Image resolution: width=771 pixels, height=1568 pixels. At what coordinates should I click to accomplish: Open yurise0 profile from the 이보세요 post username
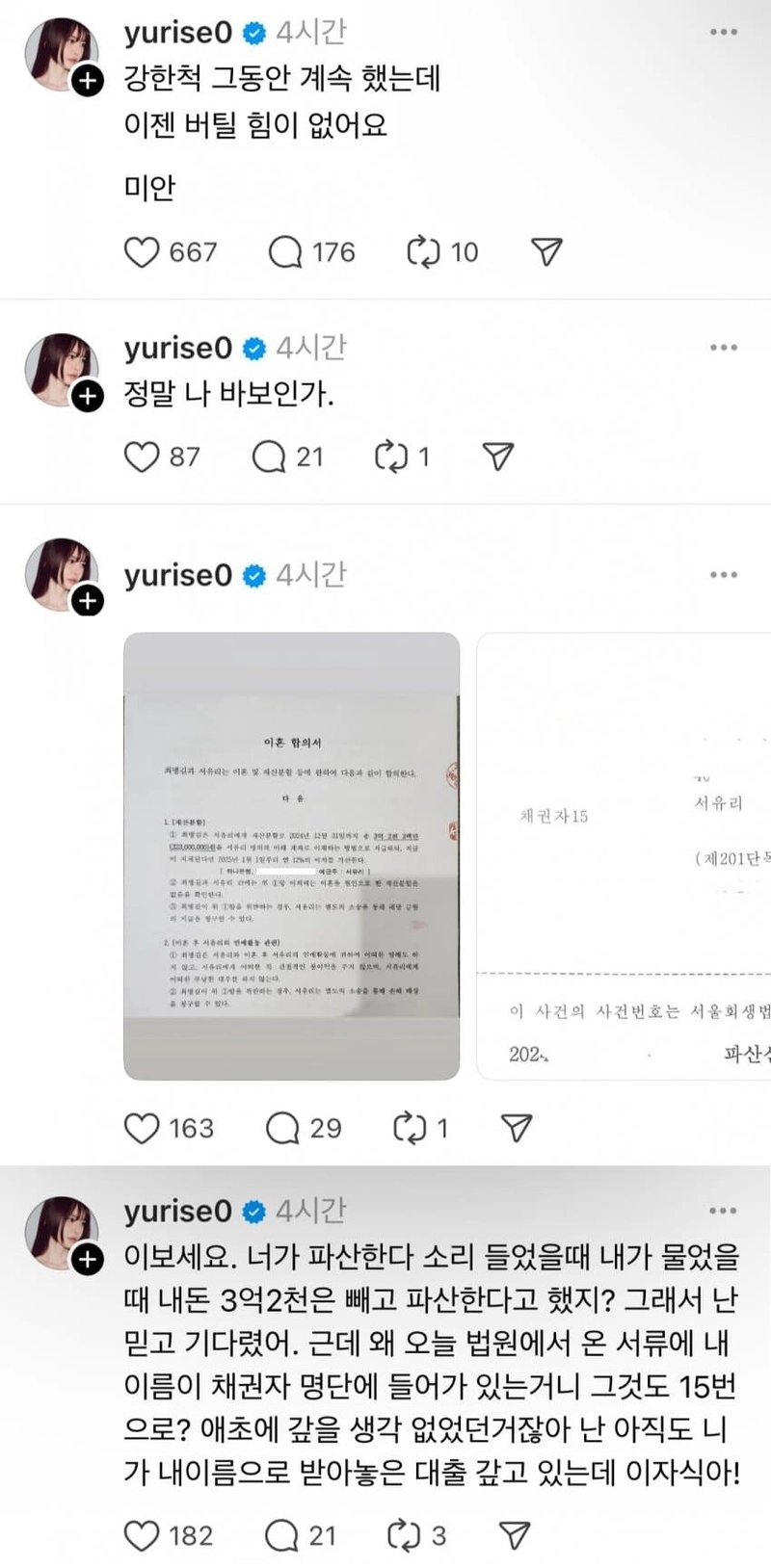pyautogui.click(x=178, y=1211)
